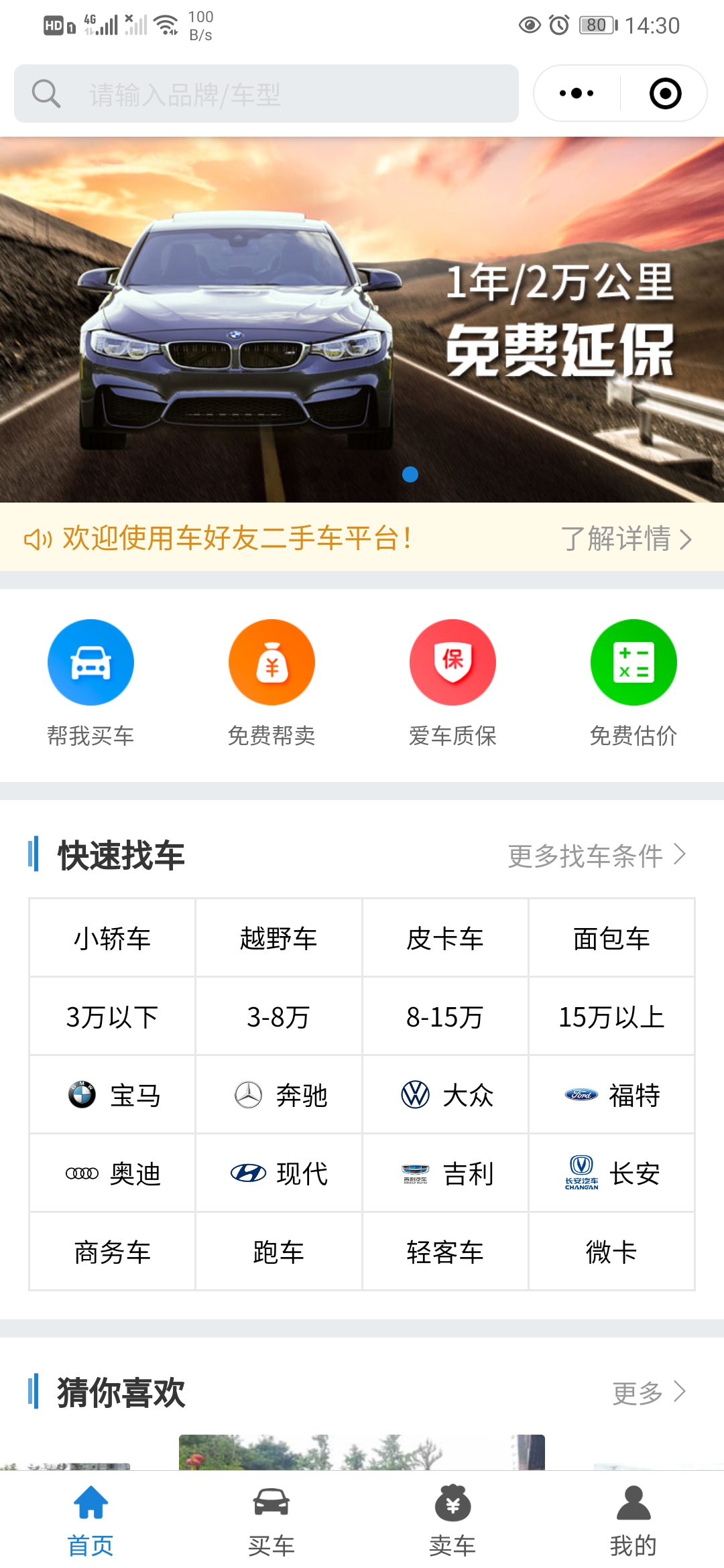Screen dimensions: 724x1568
Task: Select the 3-8万 price range
Action: [278, 1017]
